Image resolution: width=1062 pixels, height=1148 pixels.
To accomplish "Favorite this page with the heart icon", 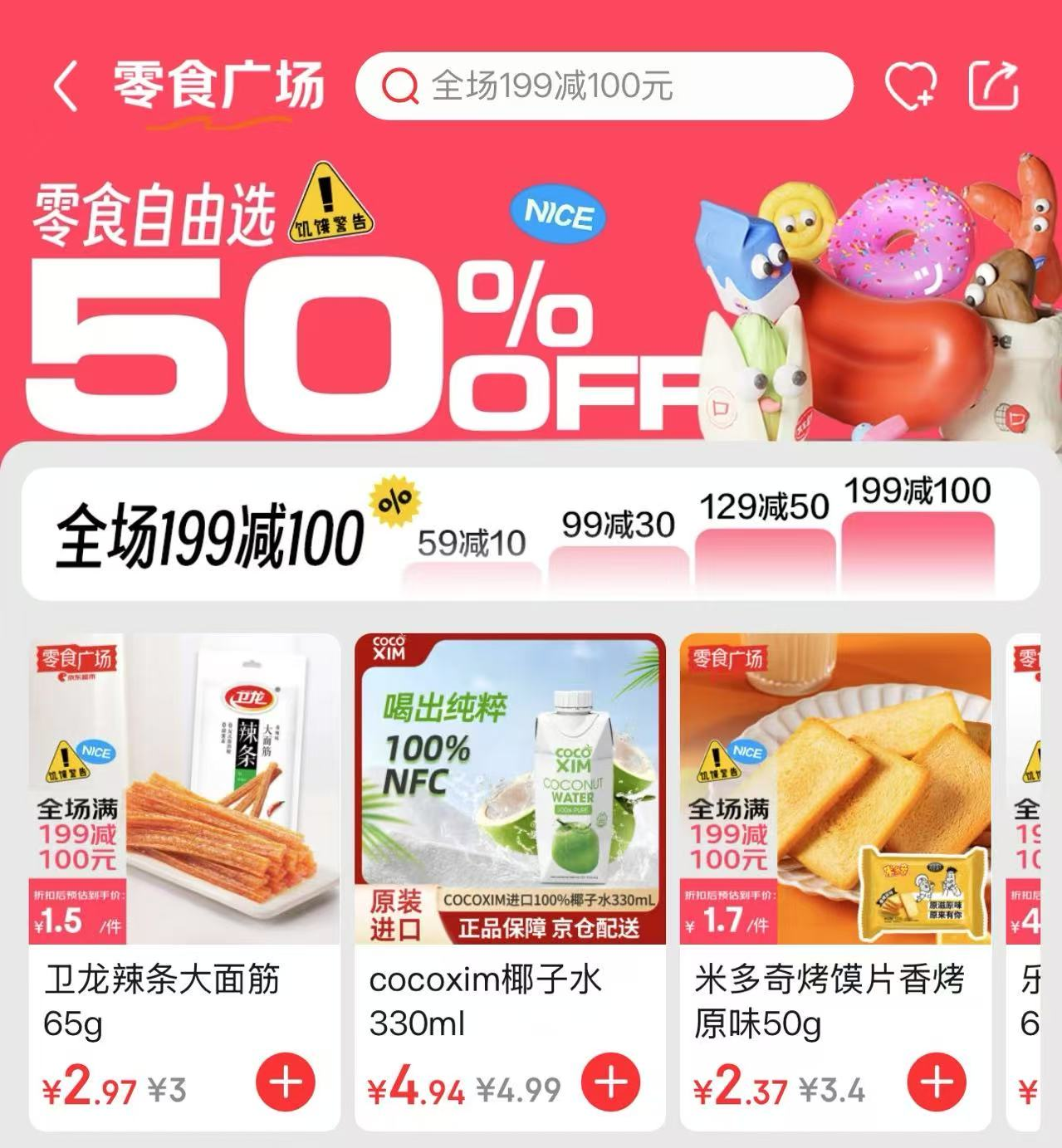I will (910, 86).
